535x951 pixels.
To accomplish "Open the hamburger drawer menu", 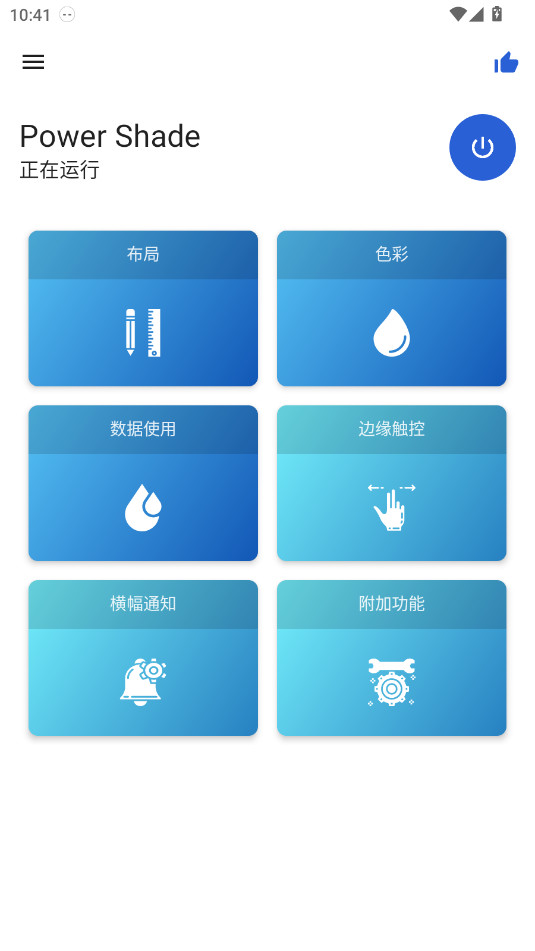I will tap(33, 62).
